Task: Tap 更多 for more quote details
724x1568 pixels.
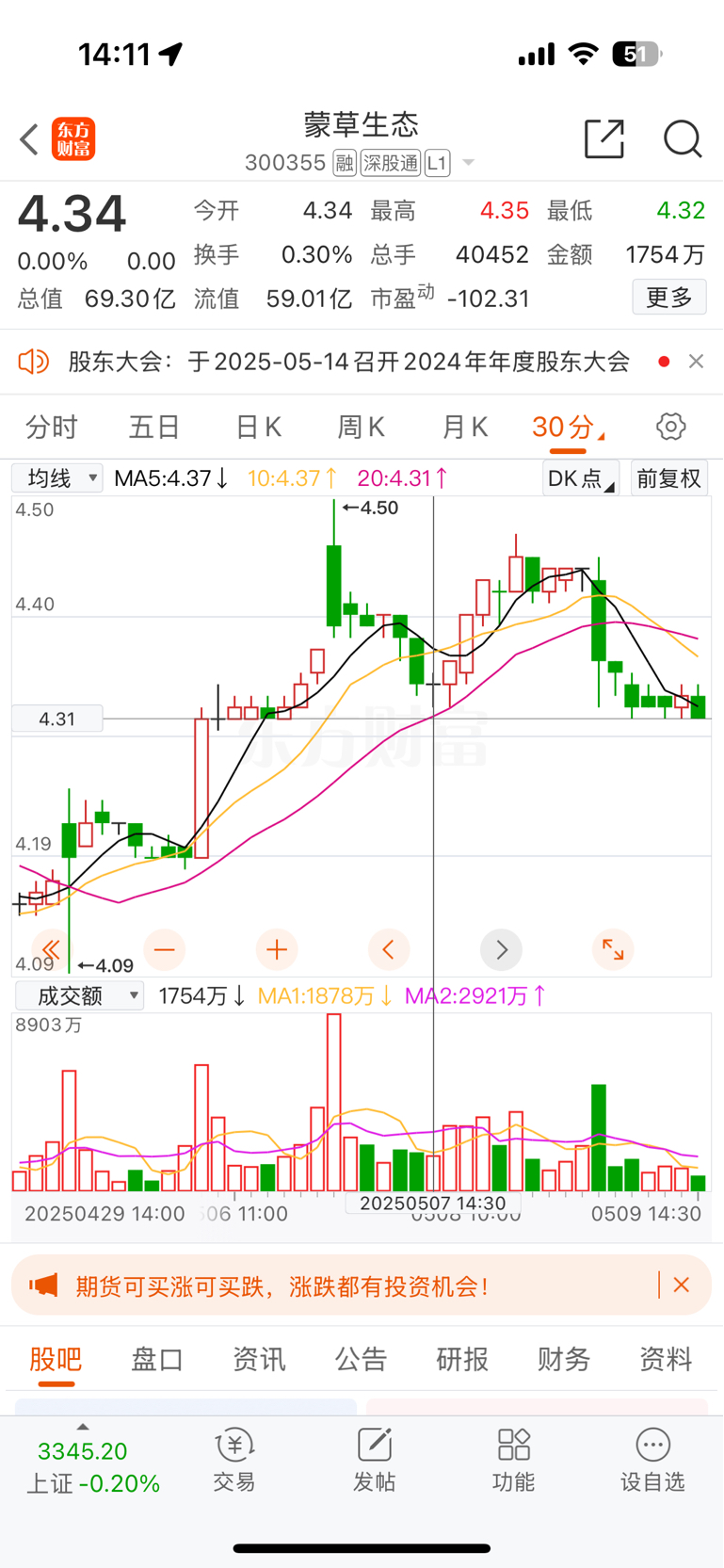Action: (669, 298)
